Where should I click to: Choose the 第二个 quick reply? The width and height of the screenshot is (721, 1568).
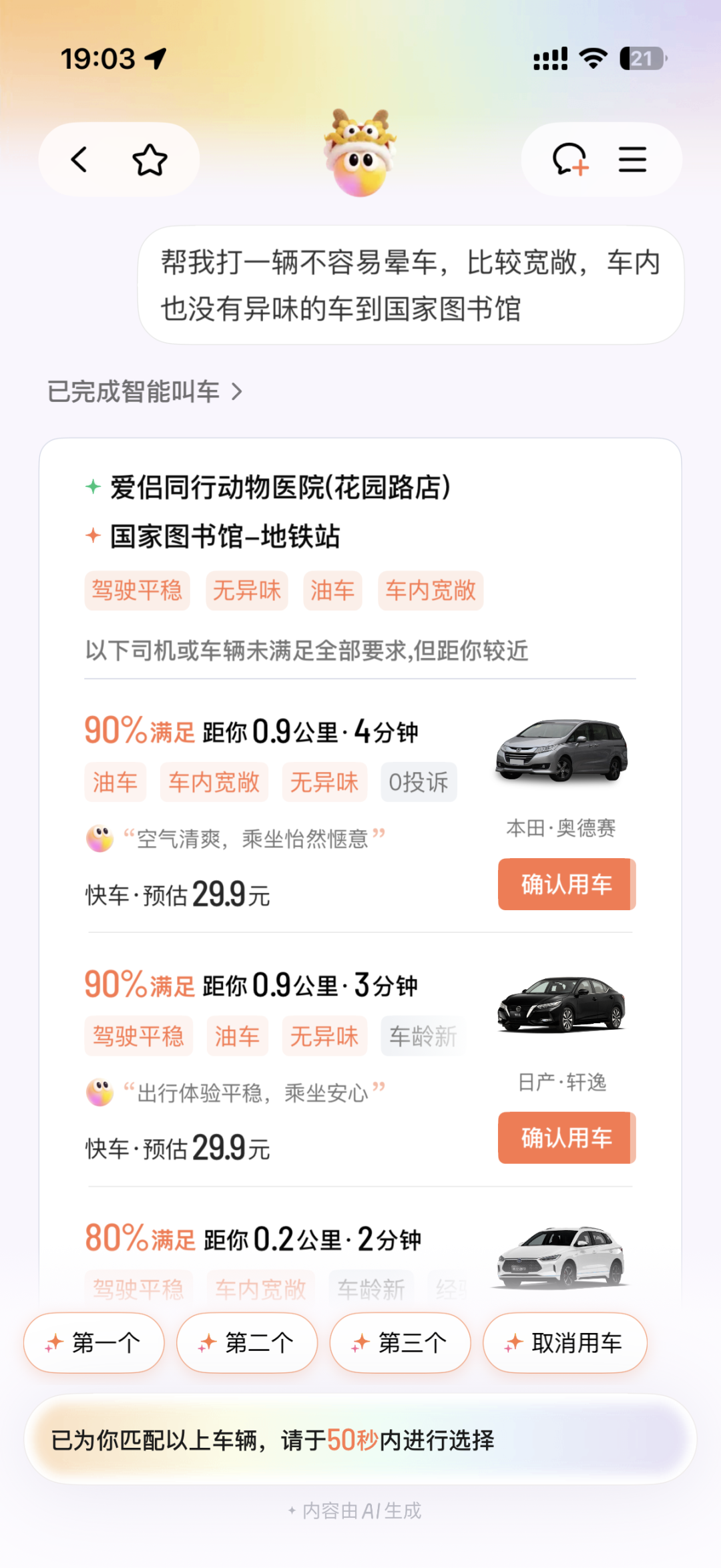tap(247, 1343)
